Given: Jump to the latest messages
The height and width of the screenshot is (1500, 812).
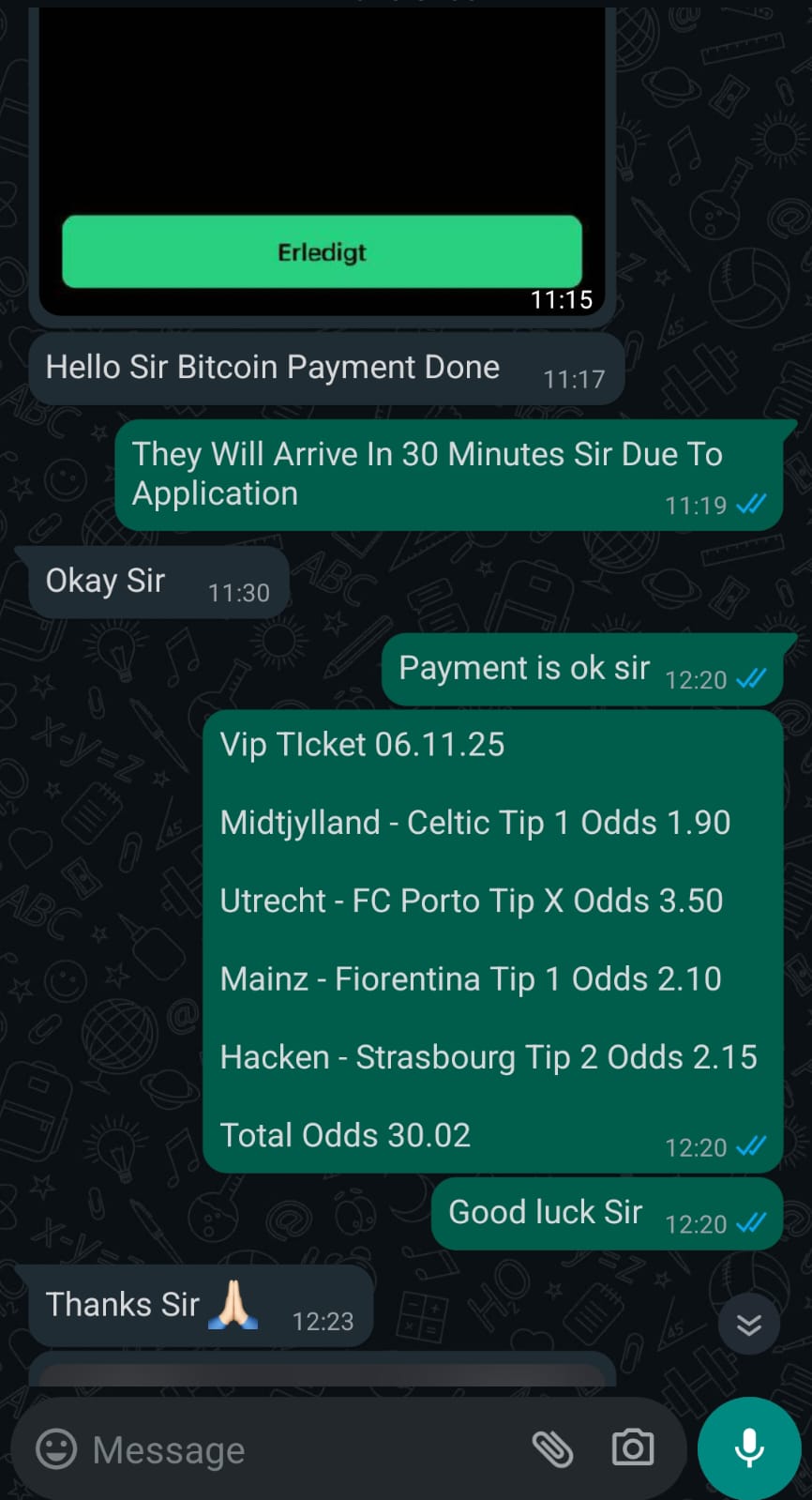Looking at the screenshot, I should point(748,1324).
